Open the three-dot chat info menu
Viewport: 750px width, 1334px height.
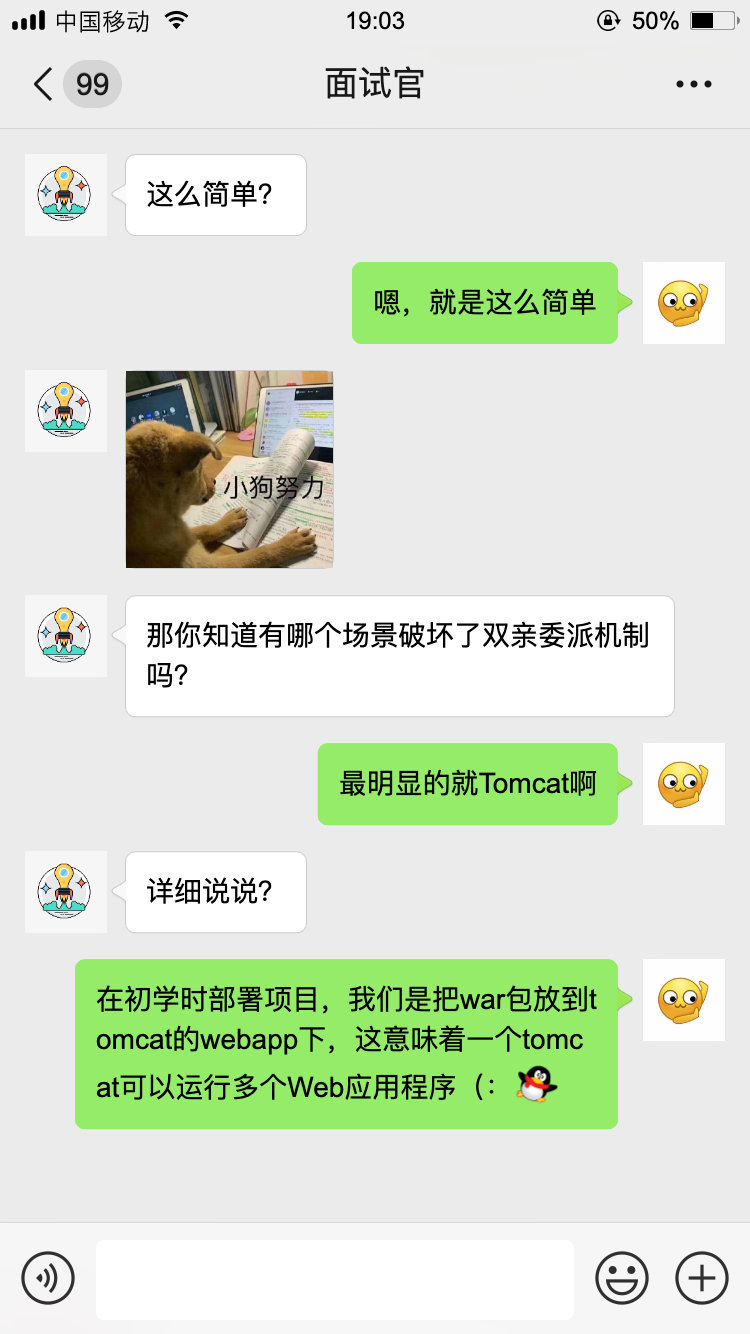[x=694, y=85]
